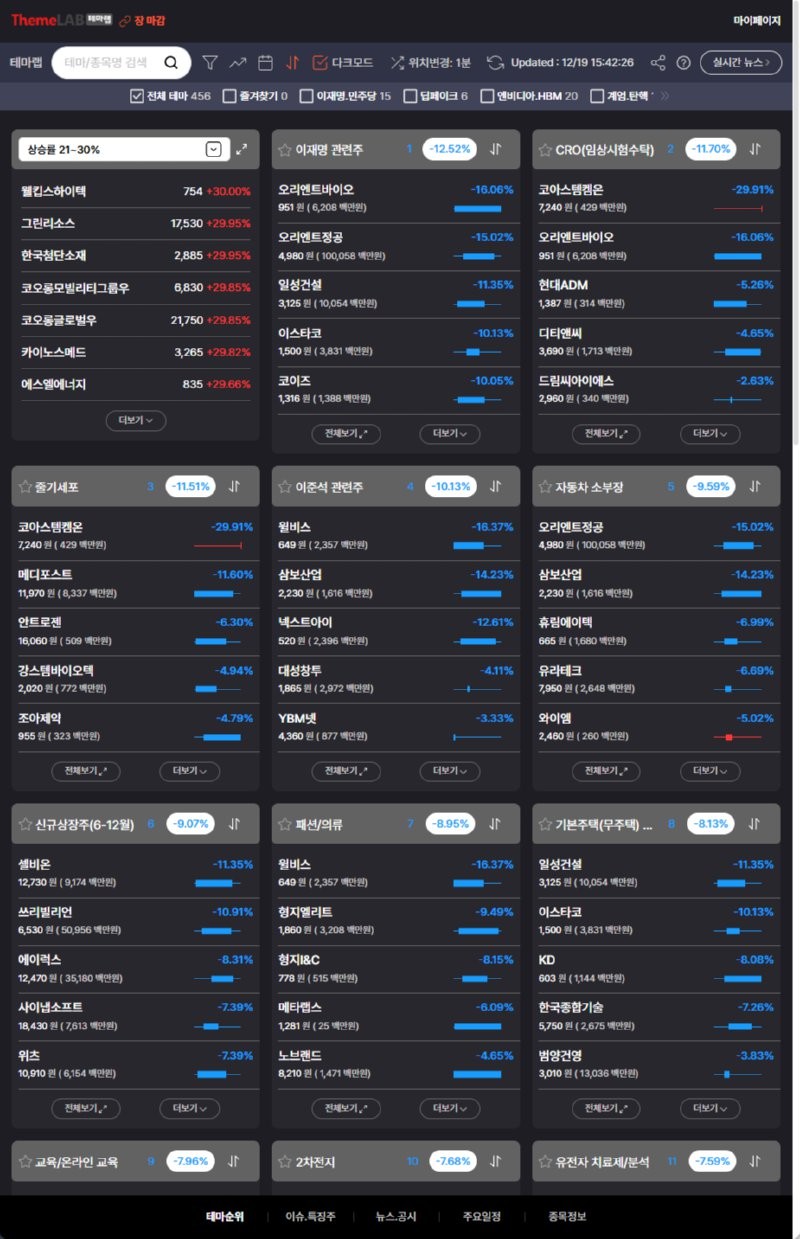The width and height of the screenshot is (800, 1239).
Task: Switch to the 주요일정 tab
Action: pyautogui.click(x=482, y=1216)
